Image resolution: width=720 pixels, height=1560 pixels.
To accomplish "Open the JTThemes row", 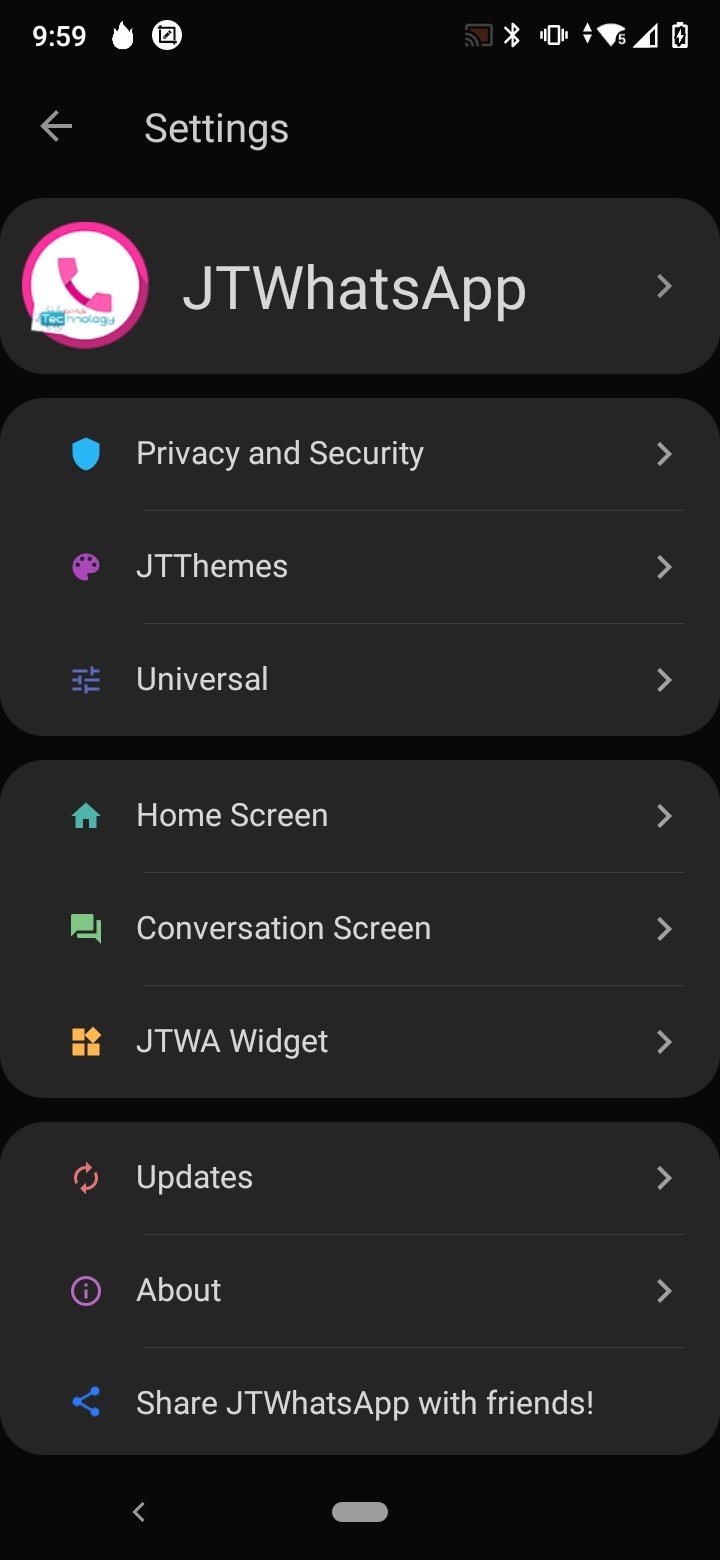I will [360, 567].
